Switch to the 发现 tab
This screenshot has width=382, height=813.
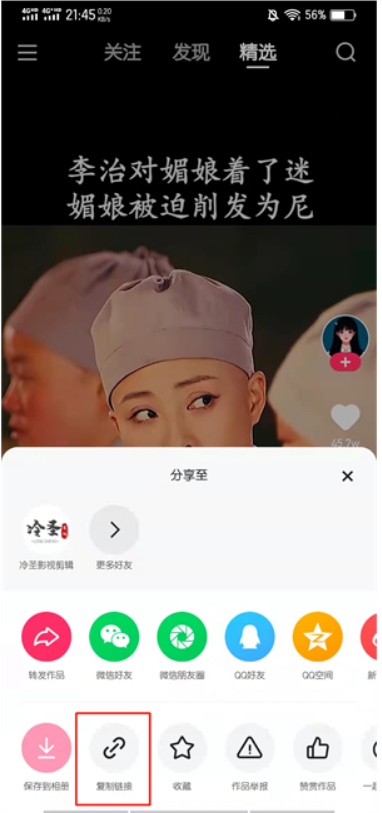[x=191, y=53]
